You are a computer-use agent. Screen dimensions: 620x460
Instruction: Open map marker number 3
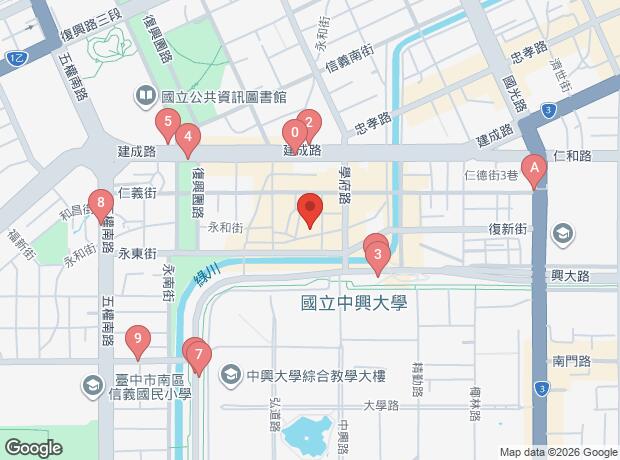[x=378, y=258]
